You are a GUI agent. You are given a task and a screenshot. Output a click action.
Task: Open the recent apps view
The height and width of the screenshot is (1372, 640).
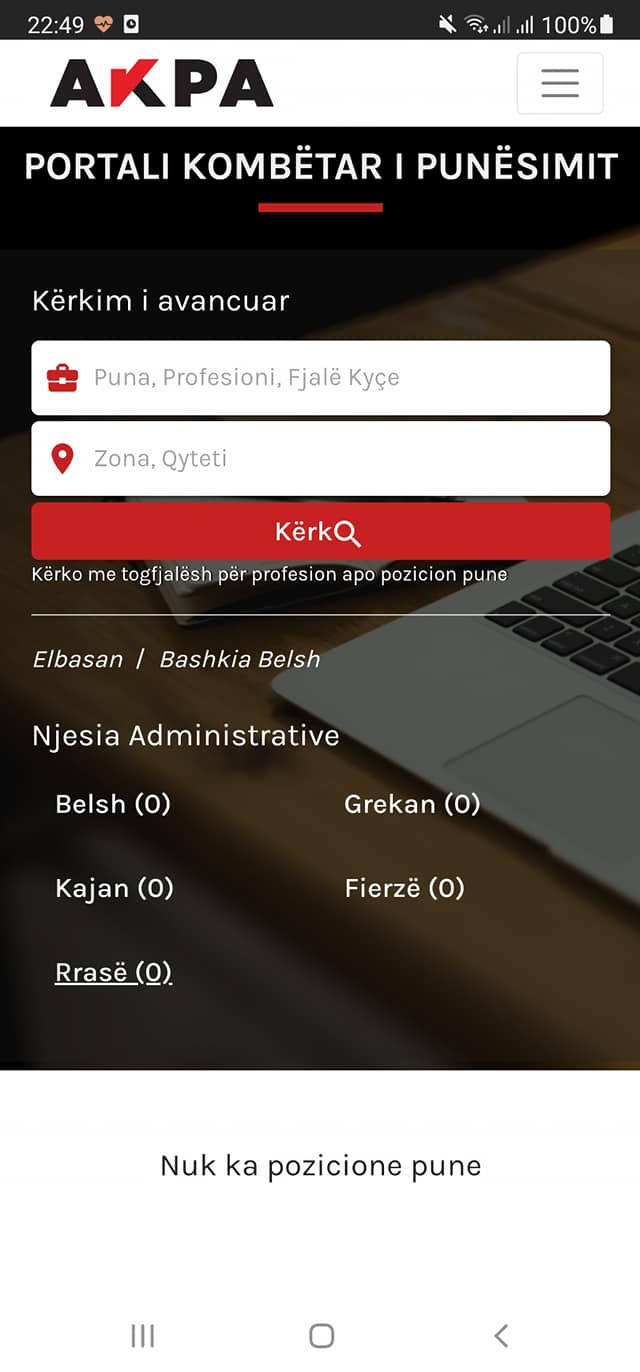pyautogui.click(x=143, y=1335)
